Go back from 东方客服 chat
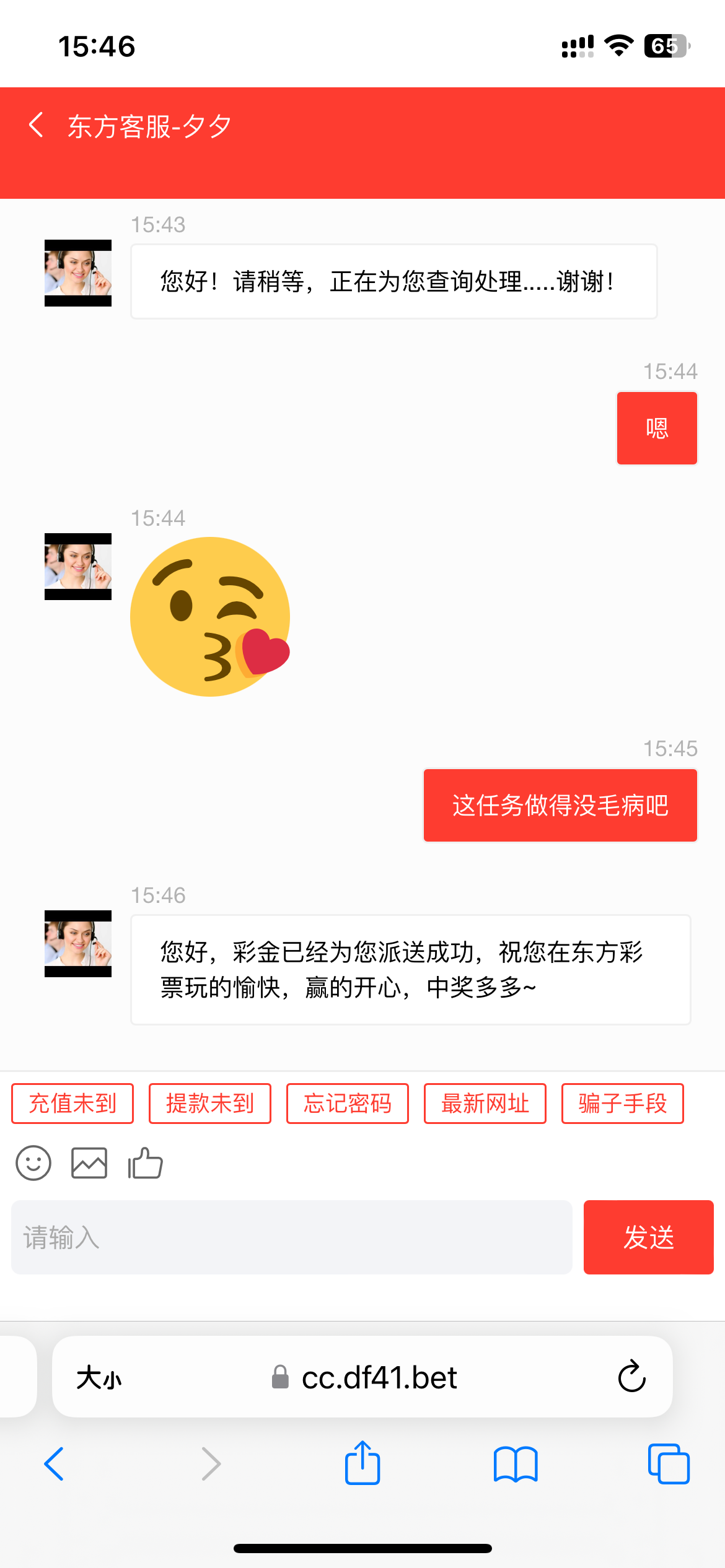This screenshot has width=725, height=1568. (x=37, y=125)
